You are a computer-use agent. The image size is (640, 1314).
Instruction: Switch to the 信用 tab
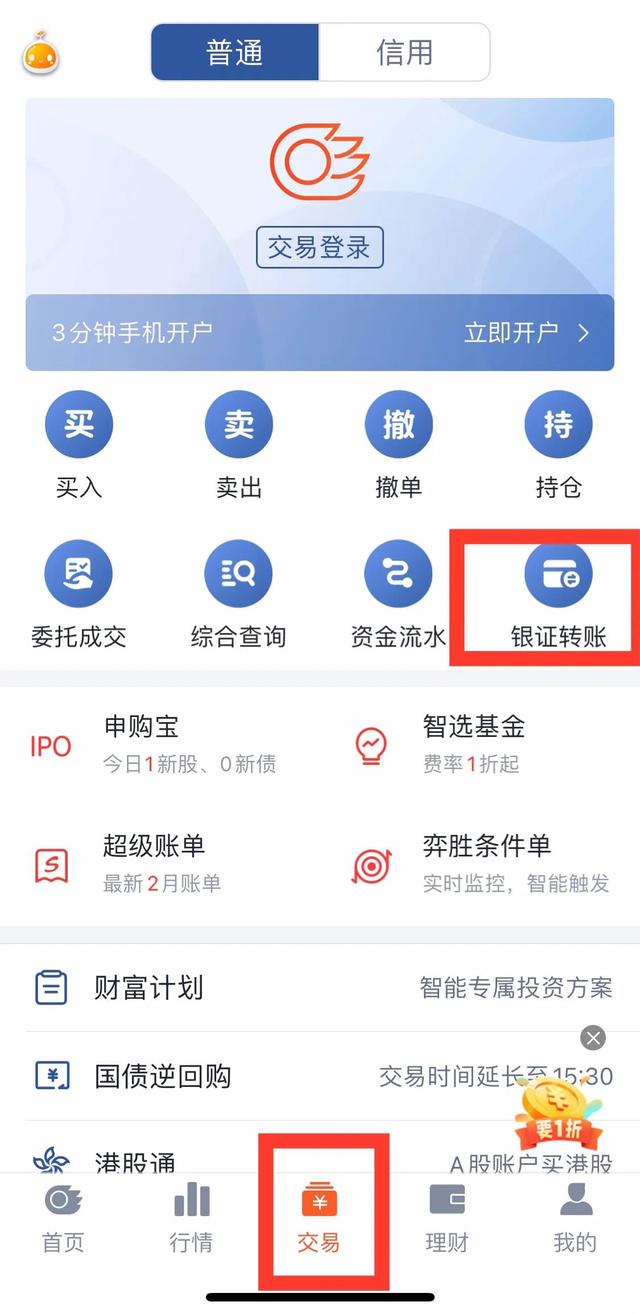point(404,52)
